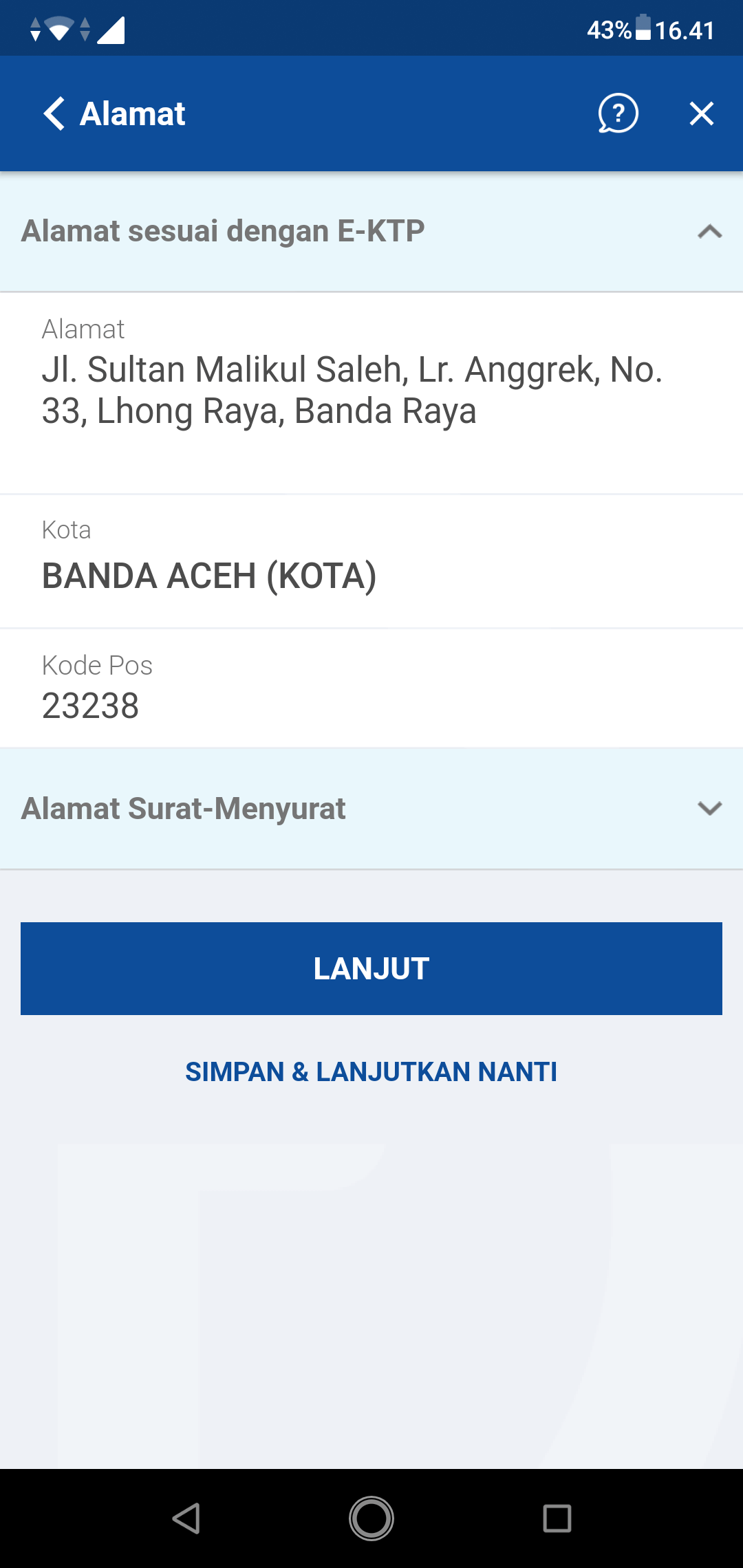
Task: Go back using the Alamat back arrow
Action: [x=55, y=113]
